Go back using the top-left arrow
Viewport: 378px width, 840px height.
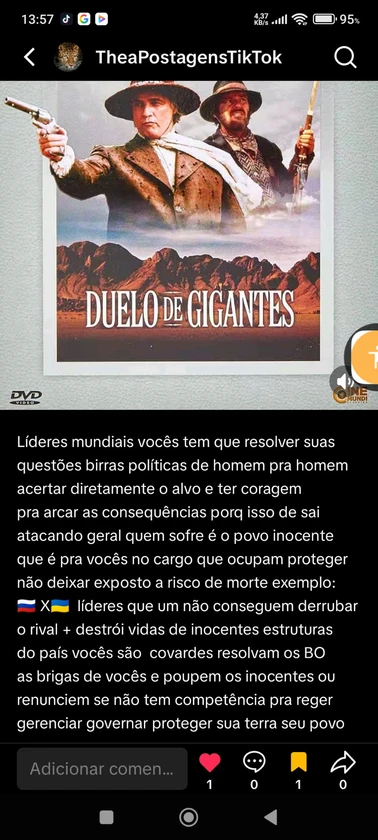tap(29, 57)
